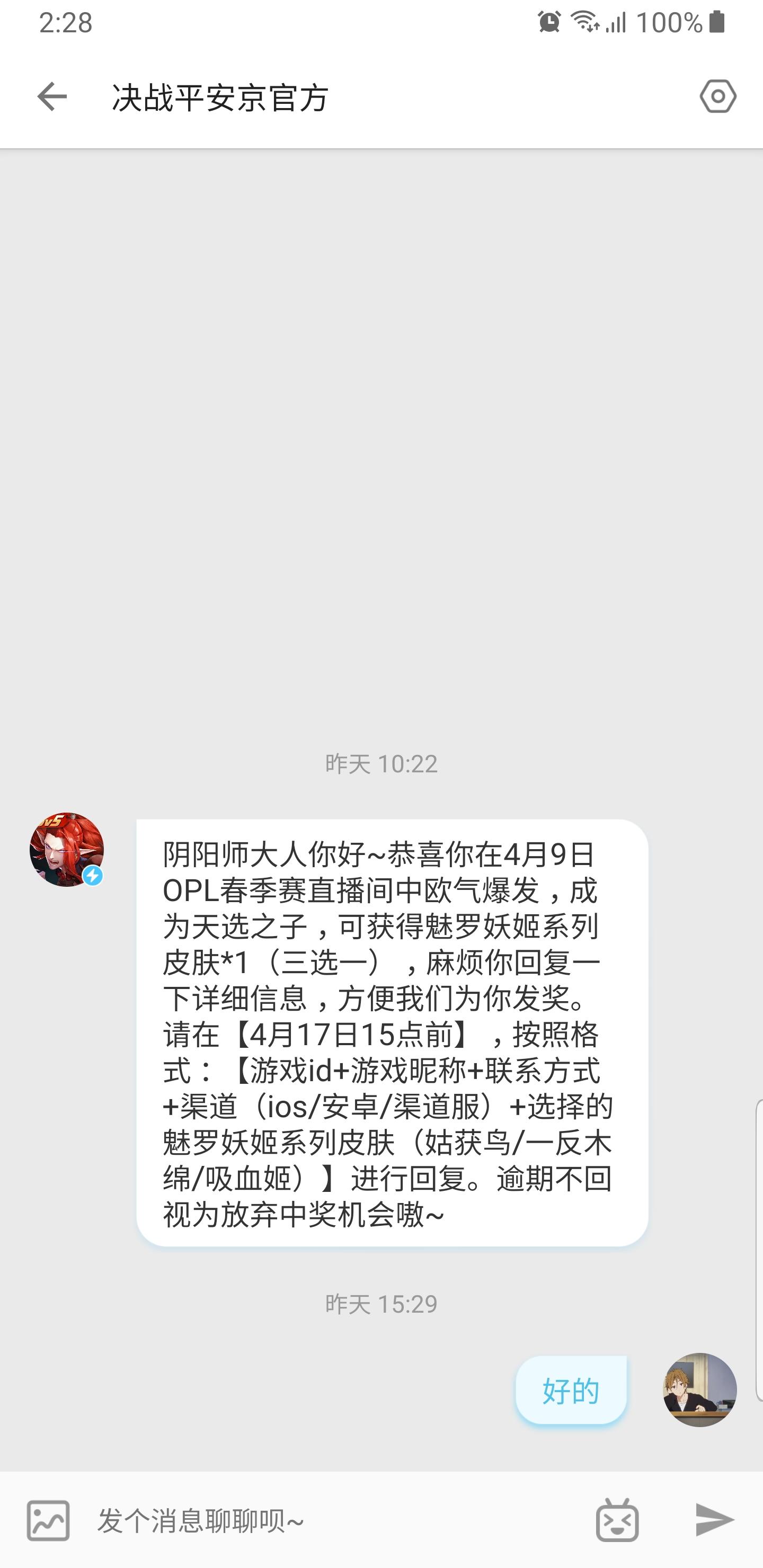Send the message with the arrow icon
This screenshot has height=1568, width=763.
(x=714, y=1520)
